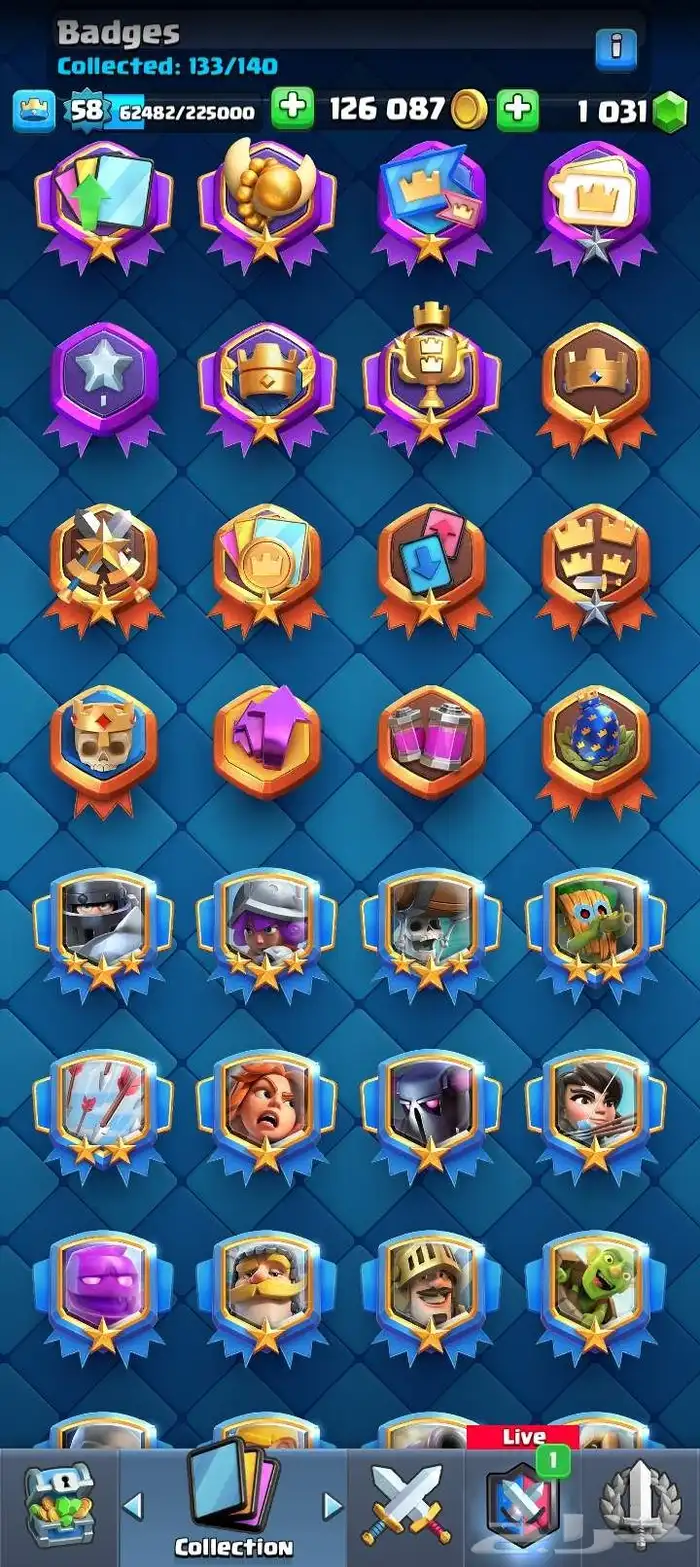
Task: Add gold with the plus beside gems
Action: point(518,109)
